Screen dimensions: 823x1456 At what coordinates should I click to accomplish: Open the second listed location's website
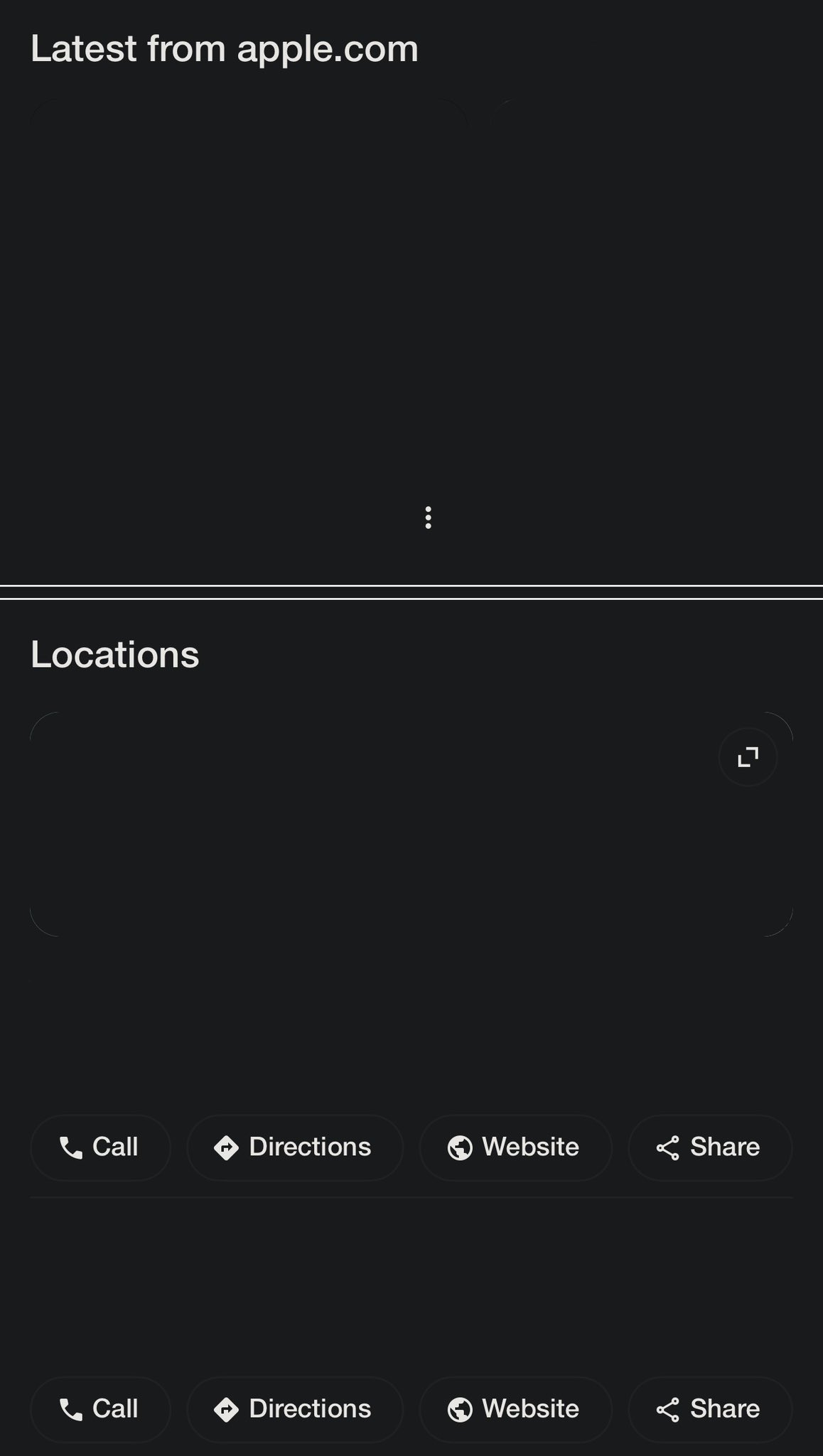click(515, 1408)
